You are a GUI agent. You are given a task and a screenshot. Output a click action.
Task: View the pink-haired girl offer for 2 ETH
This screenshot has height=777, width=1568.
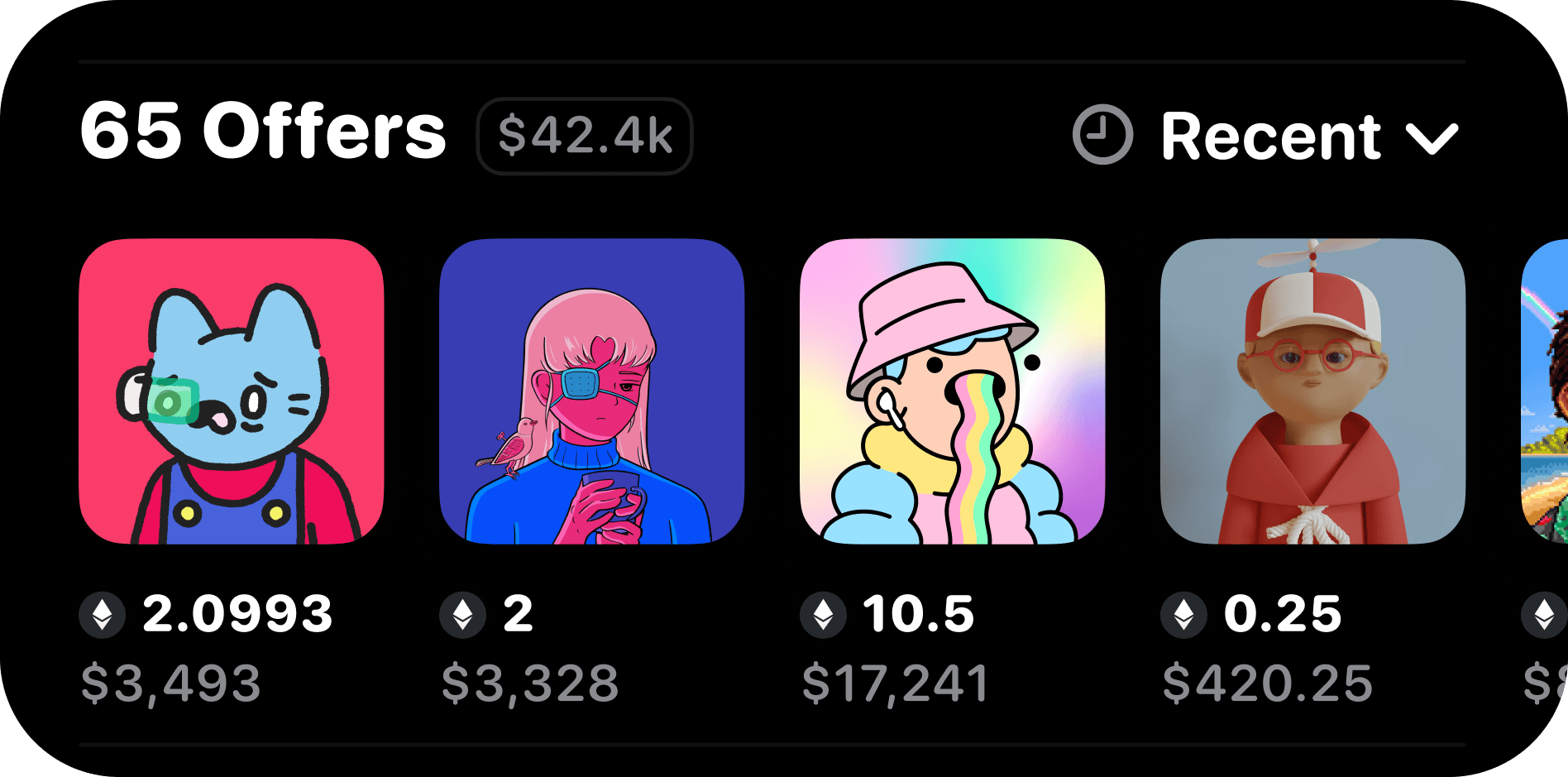592,391
